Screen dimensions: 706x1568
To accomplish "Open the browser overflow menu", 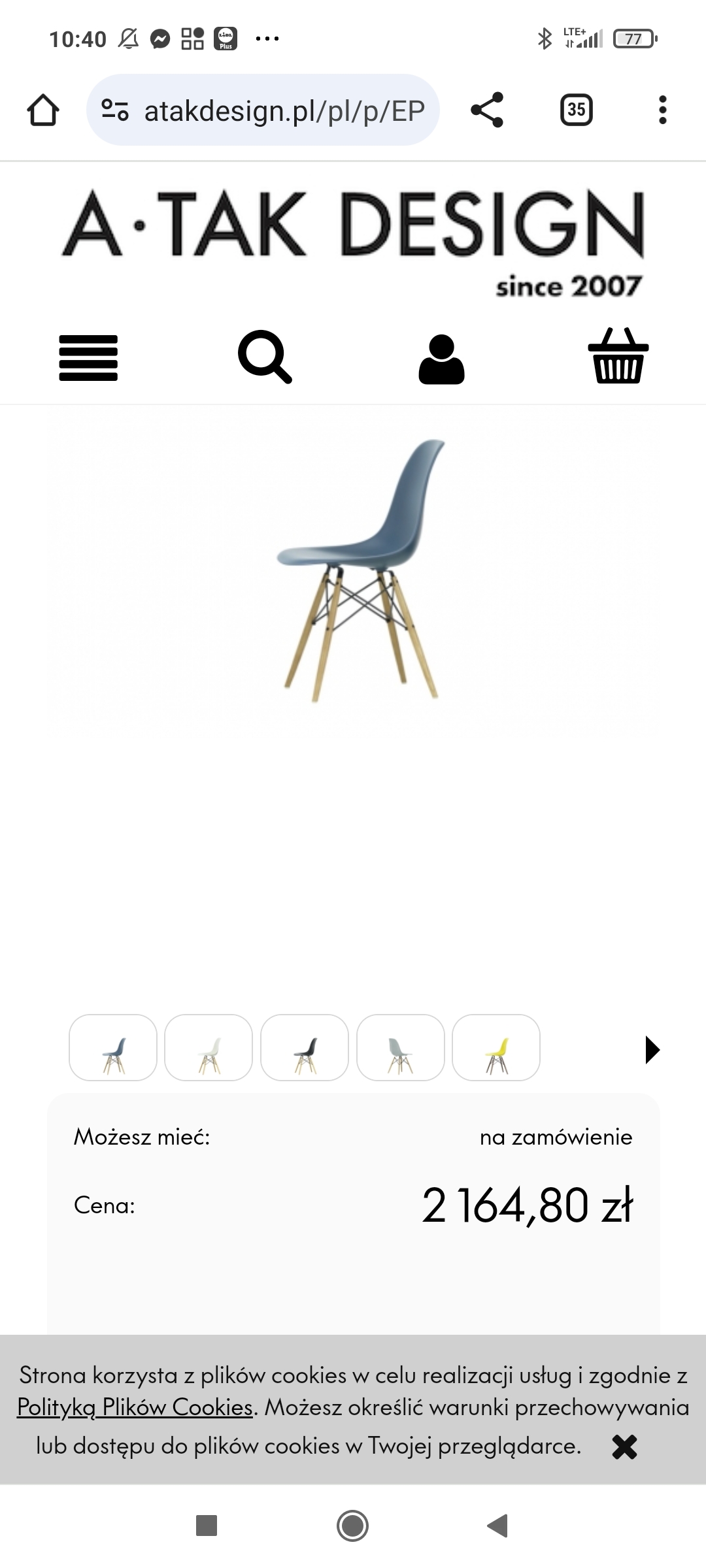I will (x=662, y=110).
